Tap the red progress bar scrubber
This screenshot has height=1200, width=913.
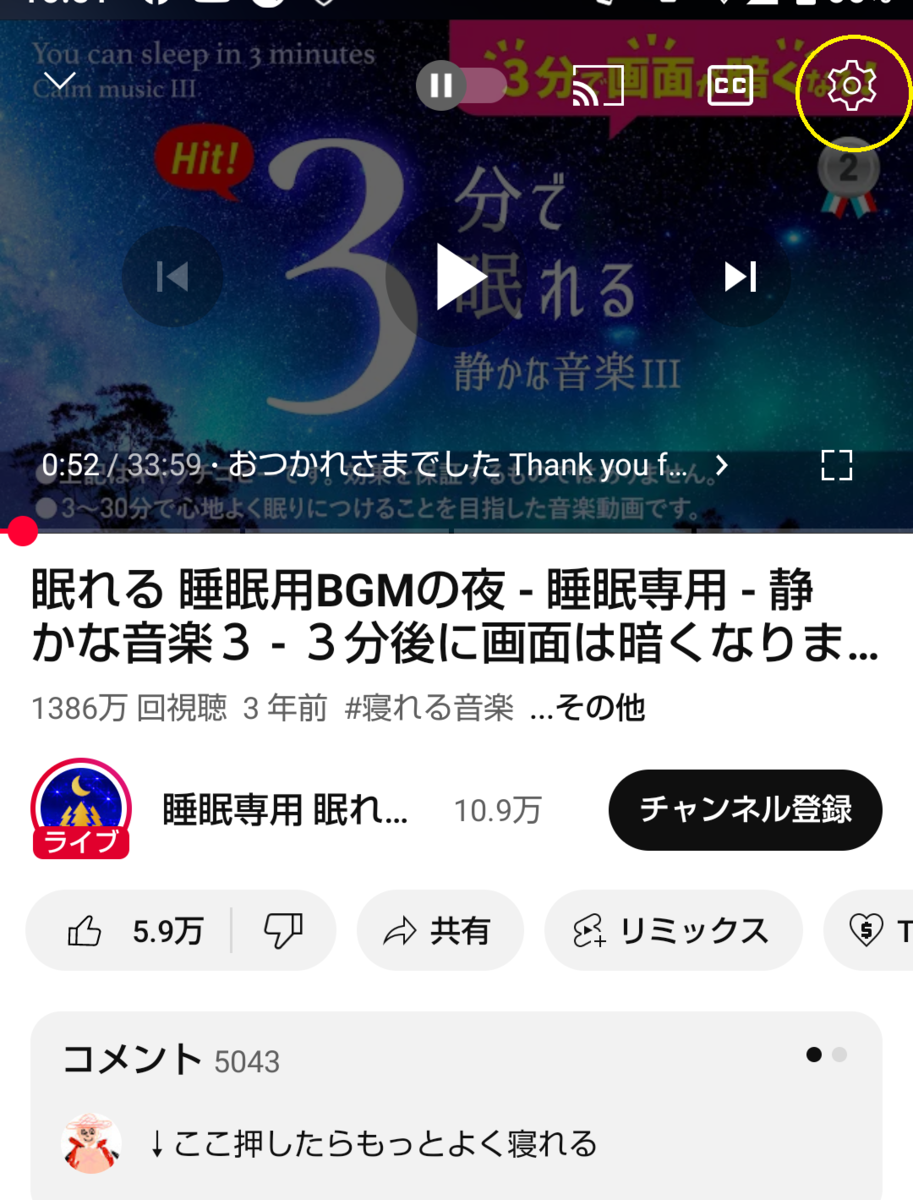[x=22, y=532]
